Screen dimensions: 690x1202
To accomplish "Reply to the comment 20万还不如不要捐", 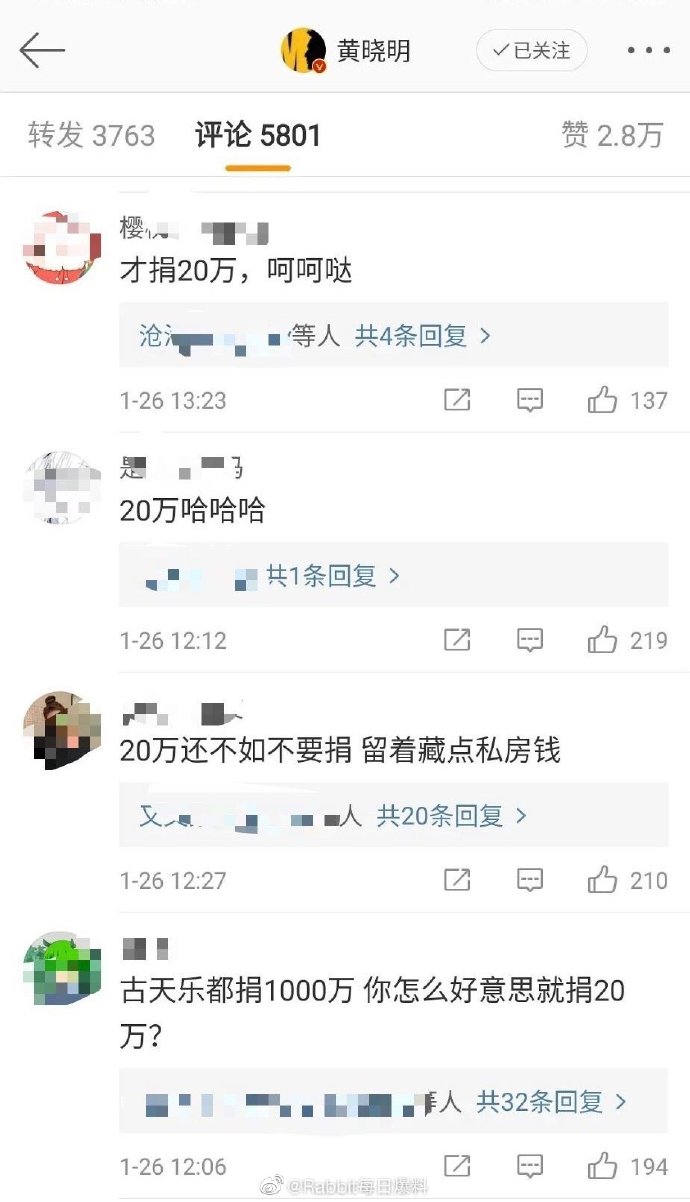I will [530, 881].
